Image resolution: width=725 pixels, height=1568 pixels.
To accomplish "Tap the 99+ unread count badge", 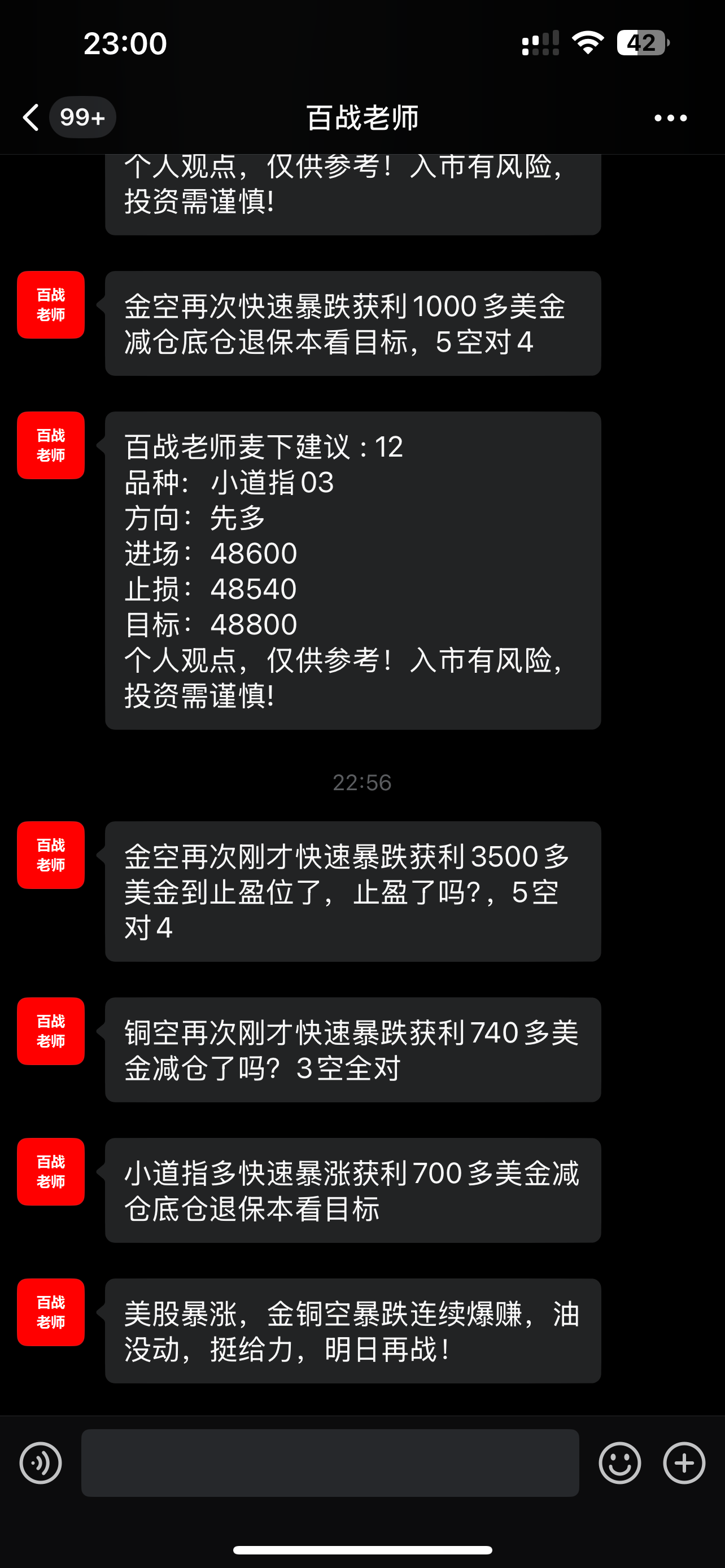I will (82, 117).
